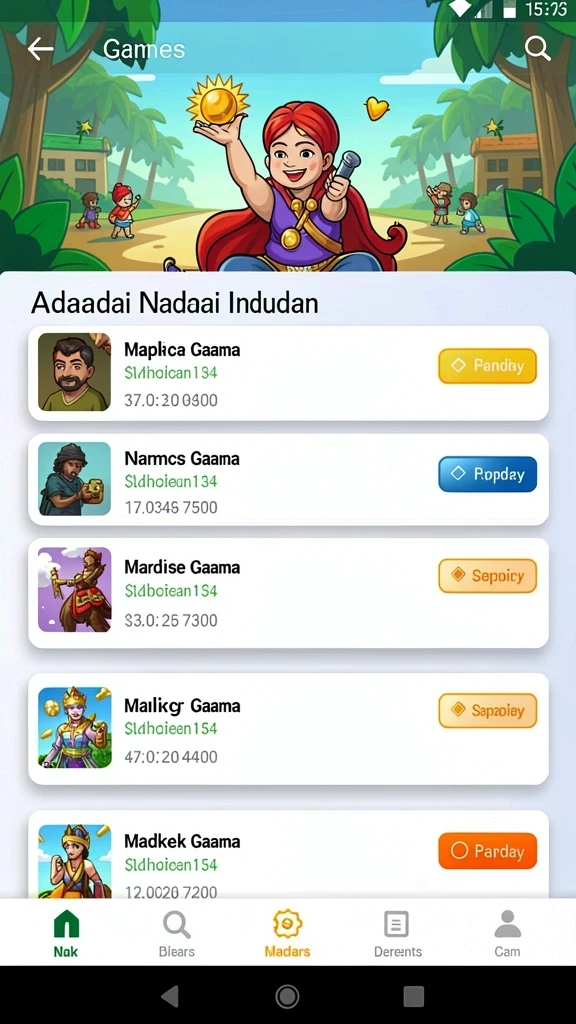Screen dimensions: 576x1024
Task: Open the Madkek Gaama card
Action: [x=288, y=854]
